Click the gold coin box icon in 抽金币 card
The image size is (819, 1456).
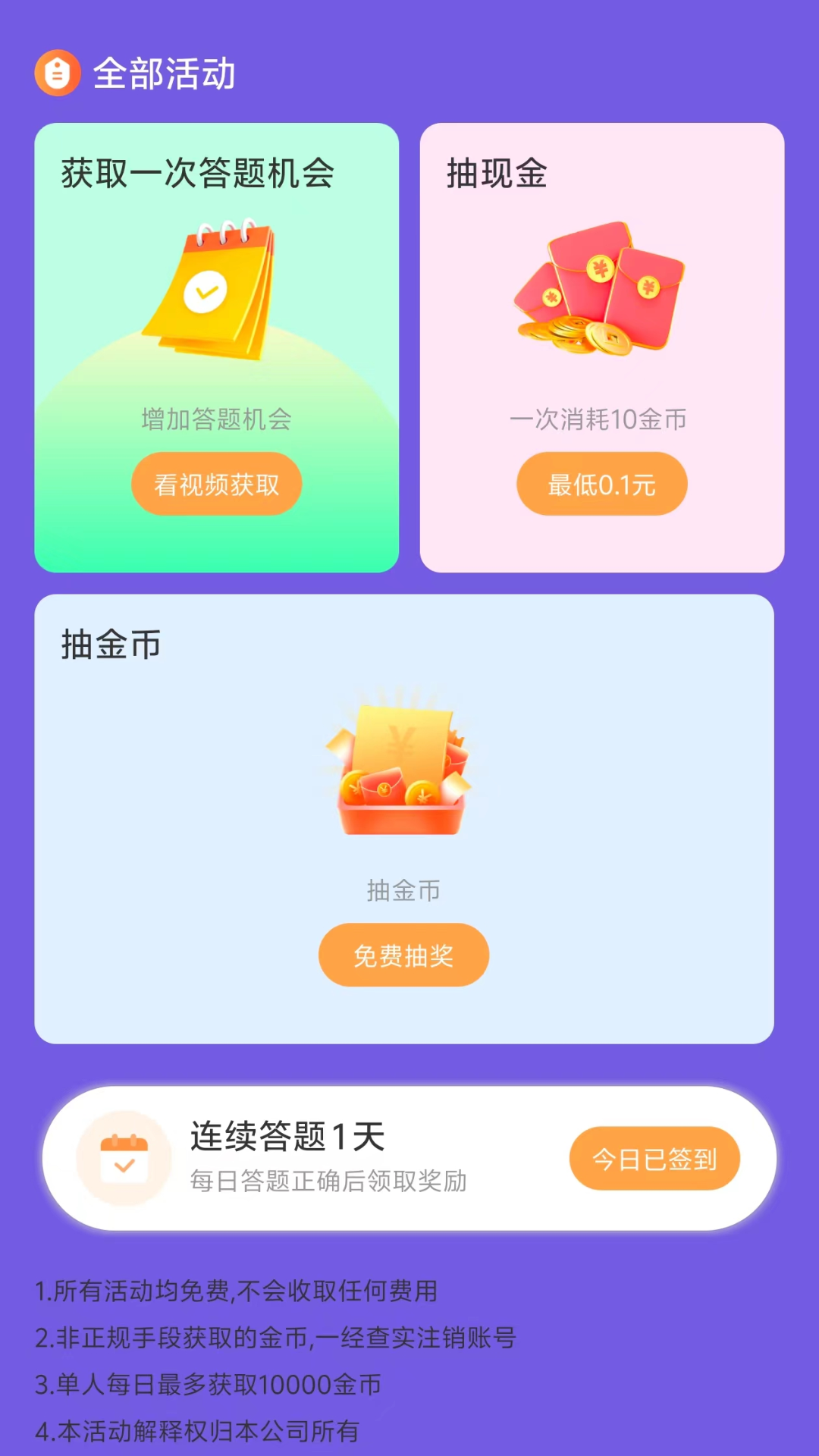pos(404,766)
